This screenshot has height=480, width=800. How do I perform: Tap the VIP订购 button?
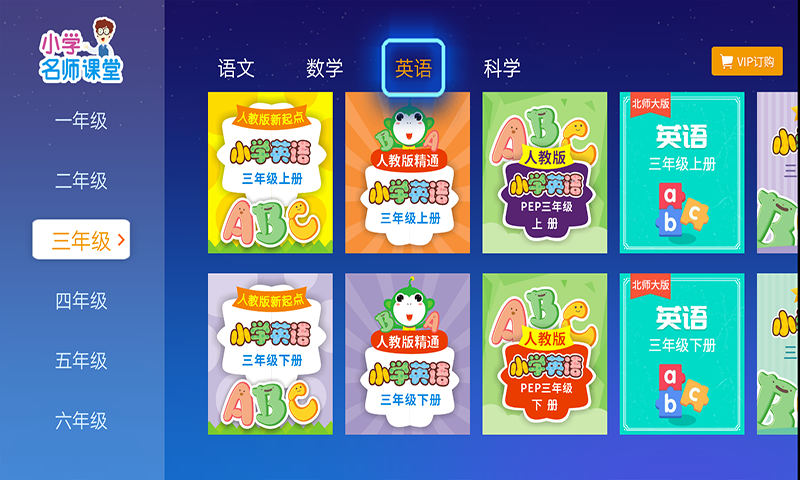tap(747, 62)
